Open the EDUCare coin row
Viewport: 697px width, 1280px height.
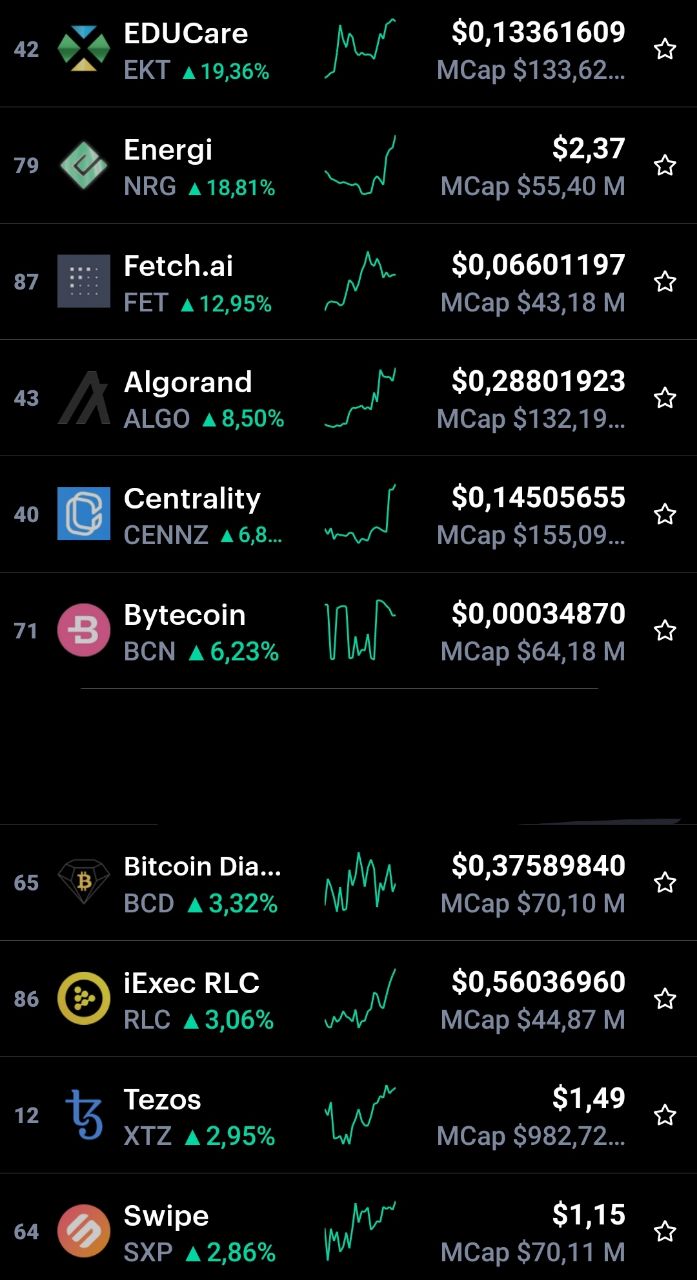[348, 50]
